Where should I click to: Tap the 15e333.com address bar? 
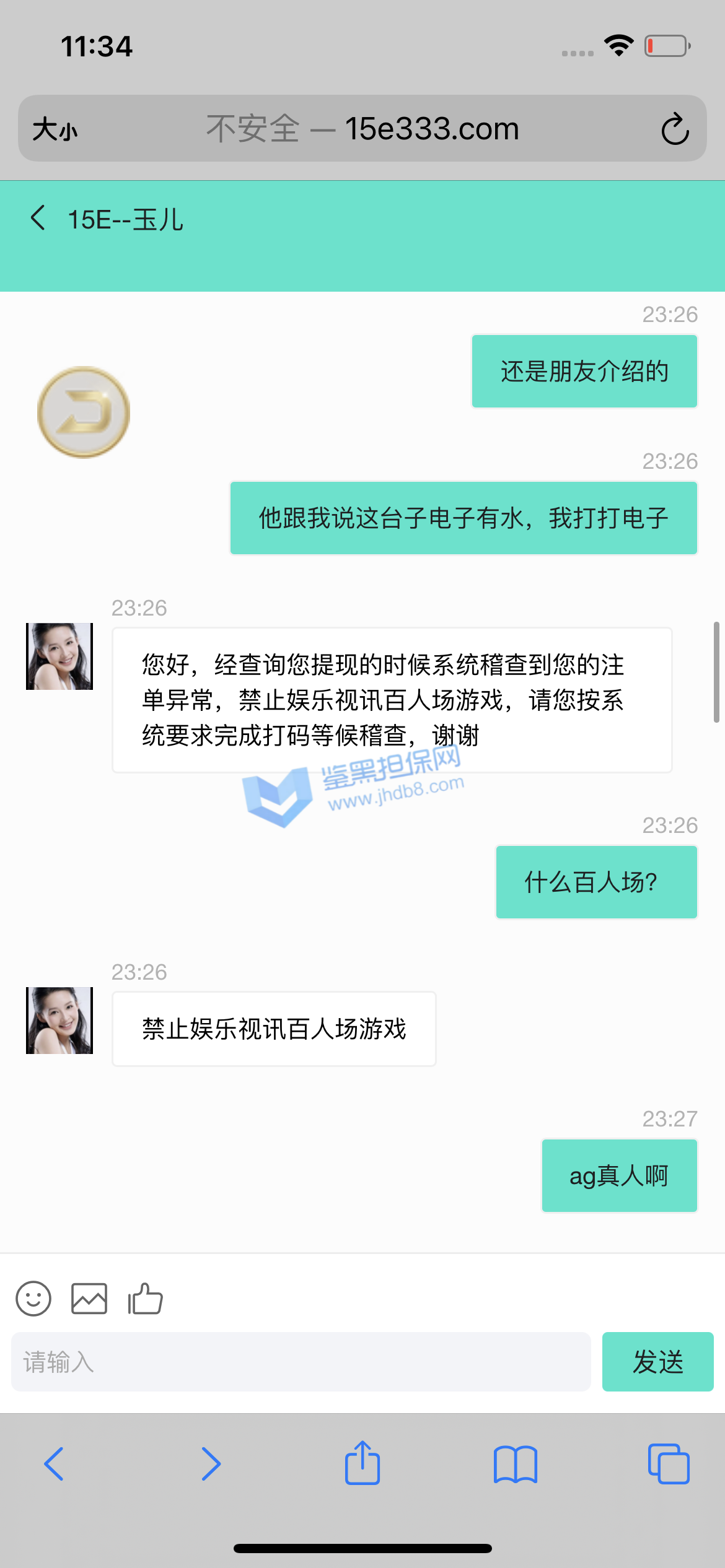[362, 129]
